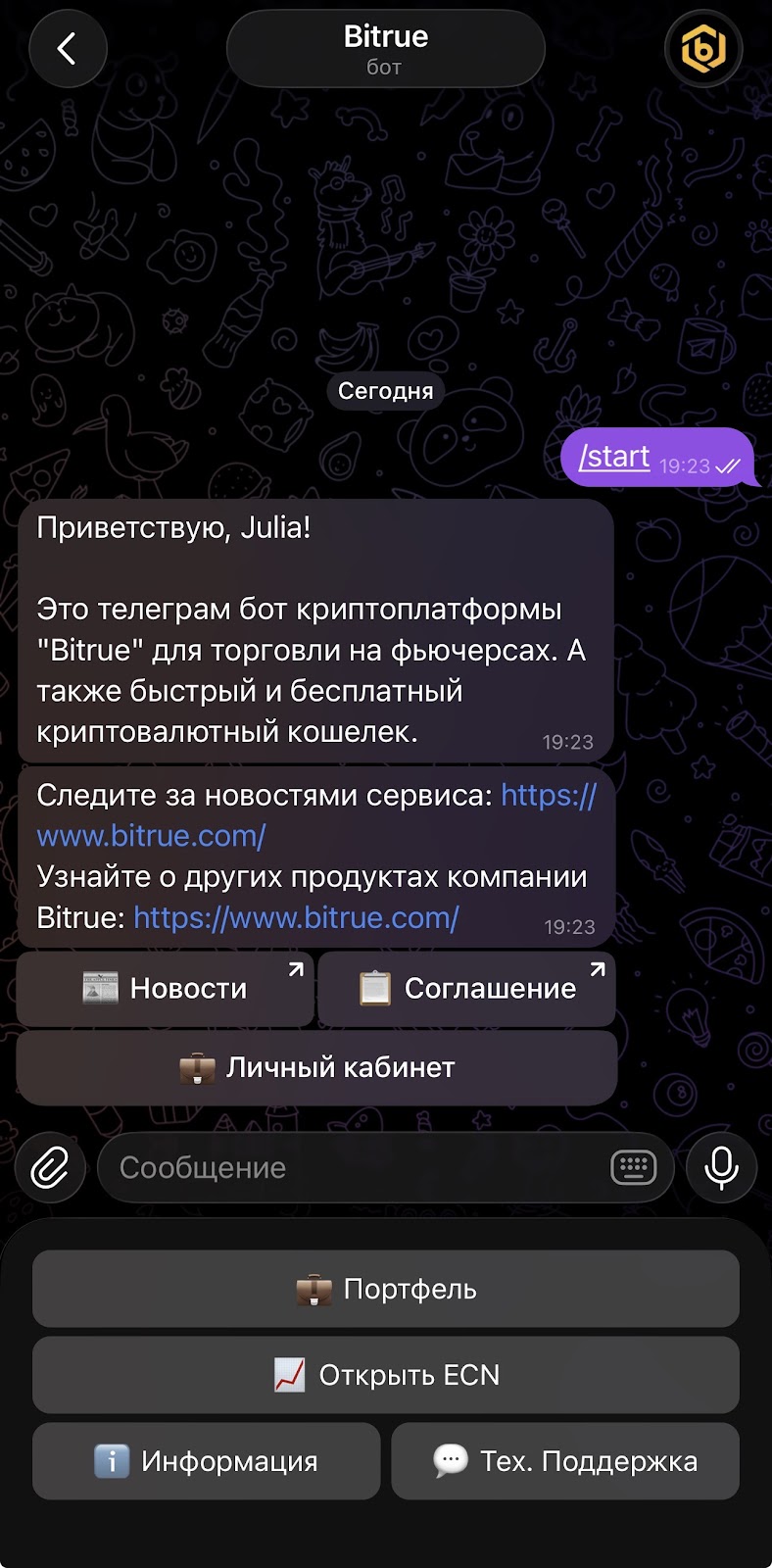The image size is (772, 1568).
Task: Open the Новости inline button
Action: [x=166, y=989]
